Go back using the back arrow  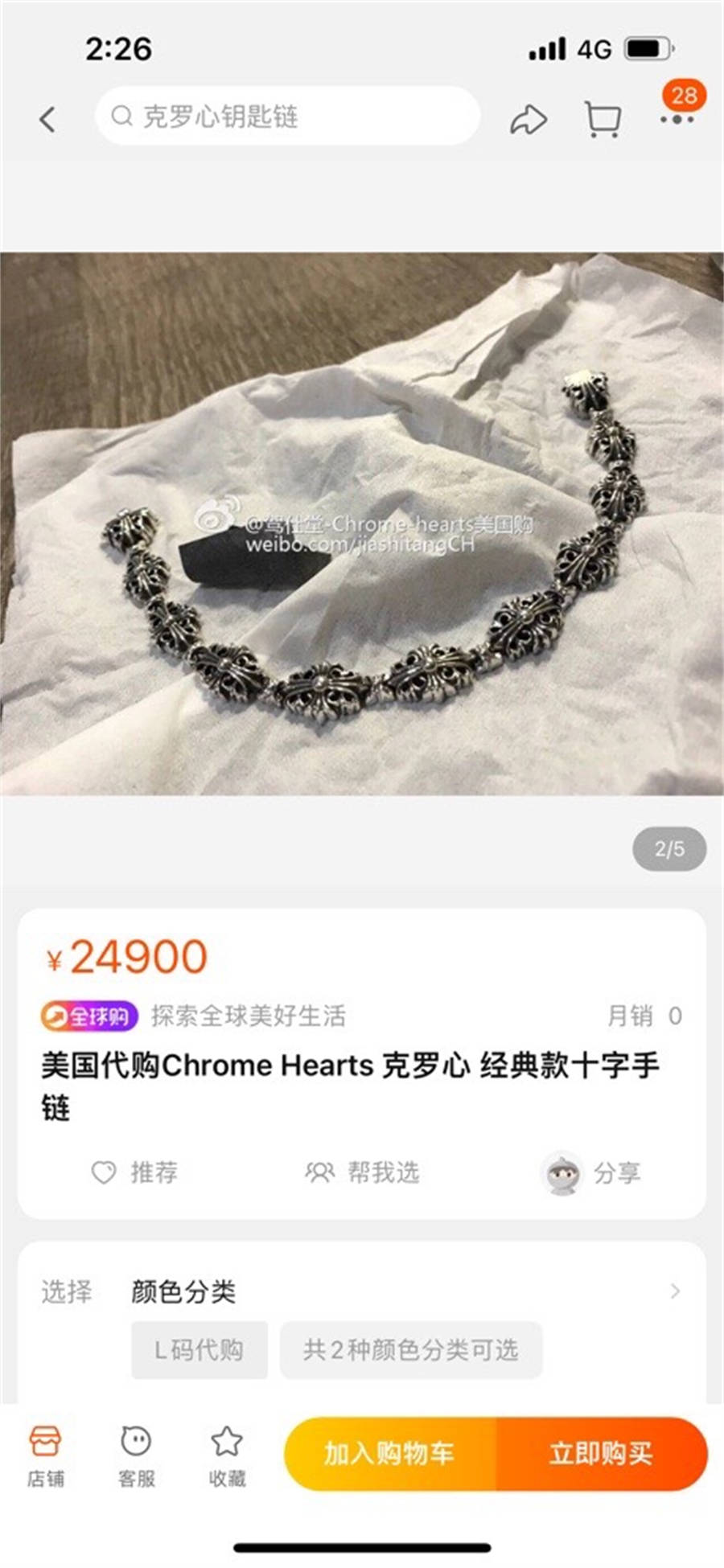coord(47,119)
